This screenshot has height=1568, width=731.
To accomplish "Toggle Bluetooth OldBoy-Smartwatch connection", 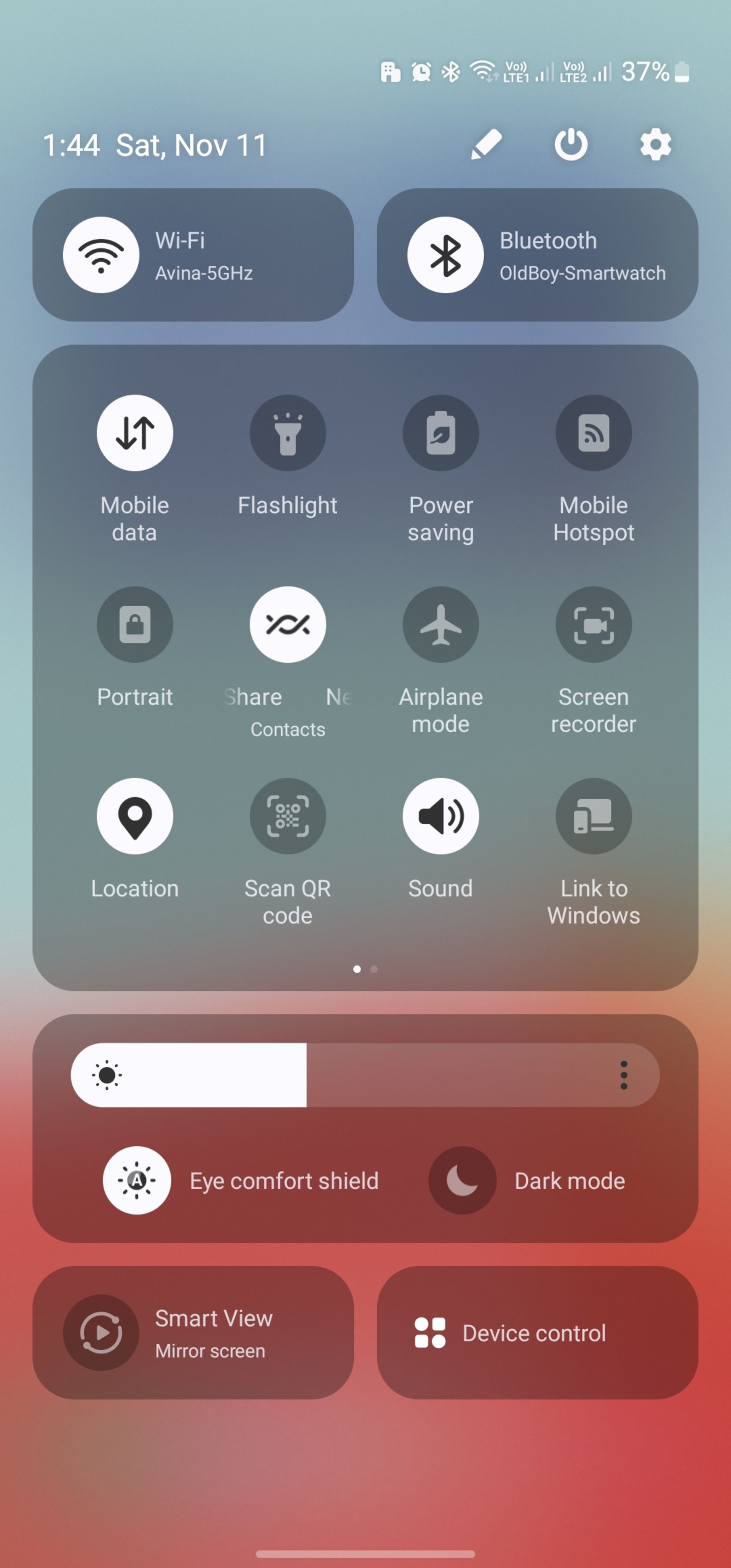I will coord(445,255).
